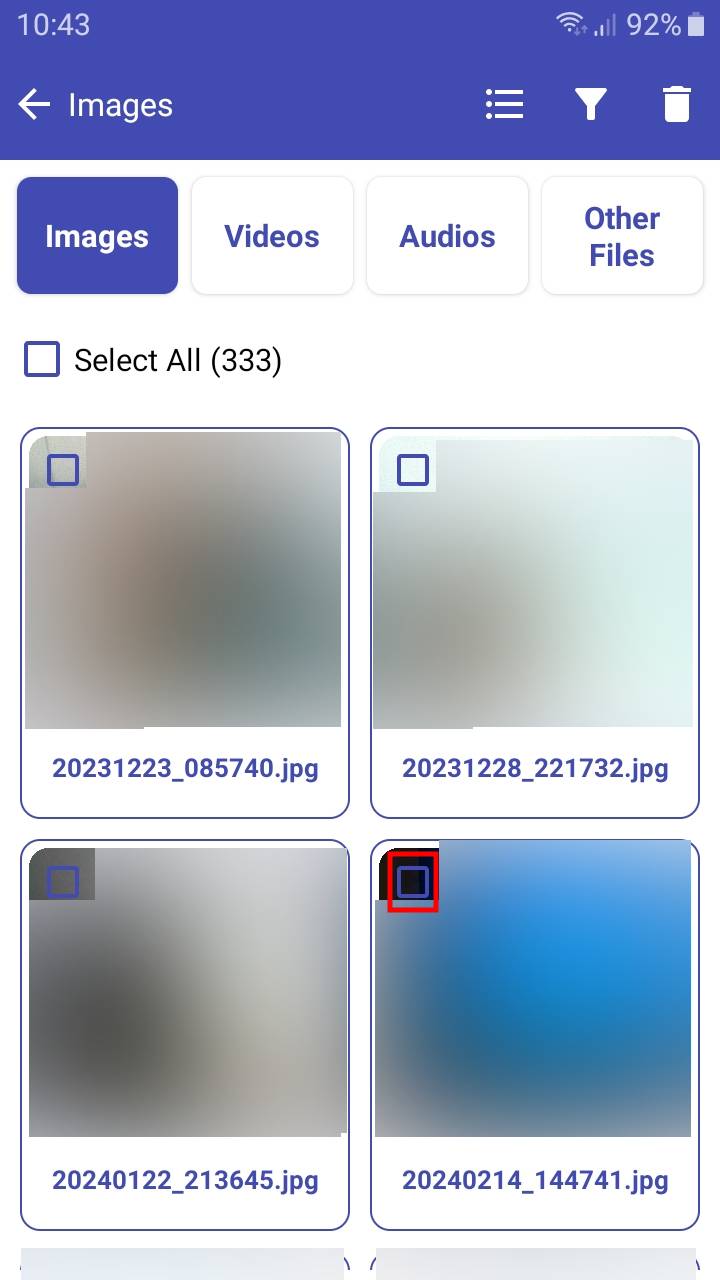Image resolution: width=720 pixels, height=1280 pixels.
Task: Select checkbox on 20231223_085740.jpg
Action: tap(63, 470)
